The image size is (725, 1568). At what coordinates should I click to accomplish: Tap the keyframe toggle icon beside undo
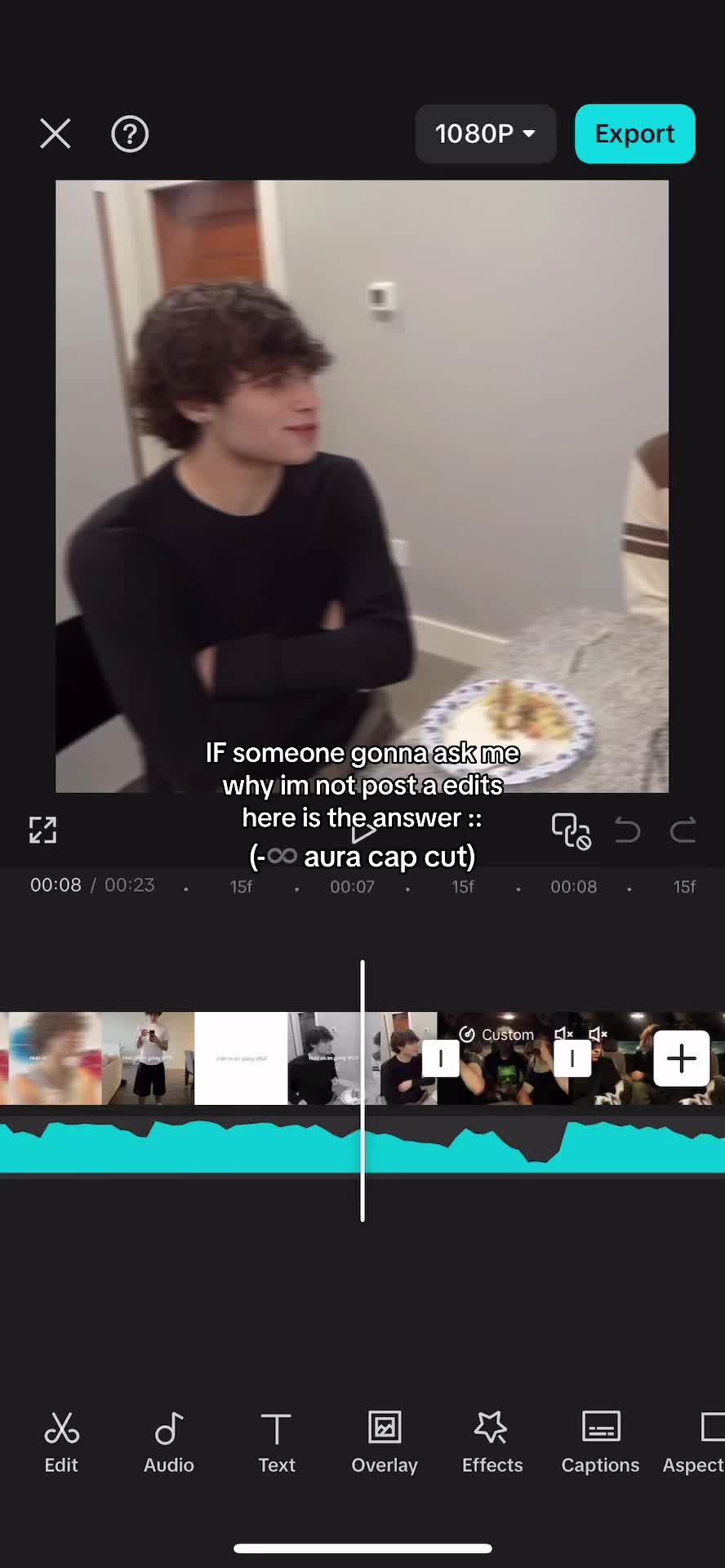(571, 831)
